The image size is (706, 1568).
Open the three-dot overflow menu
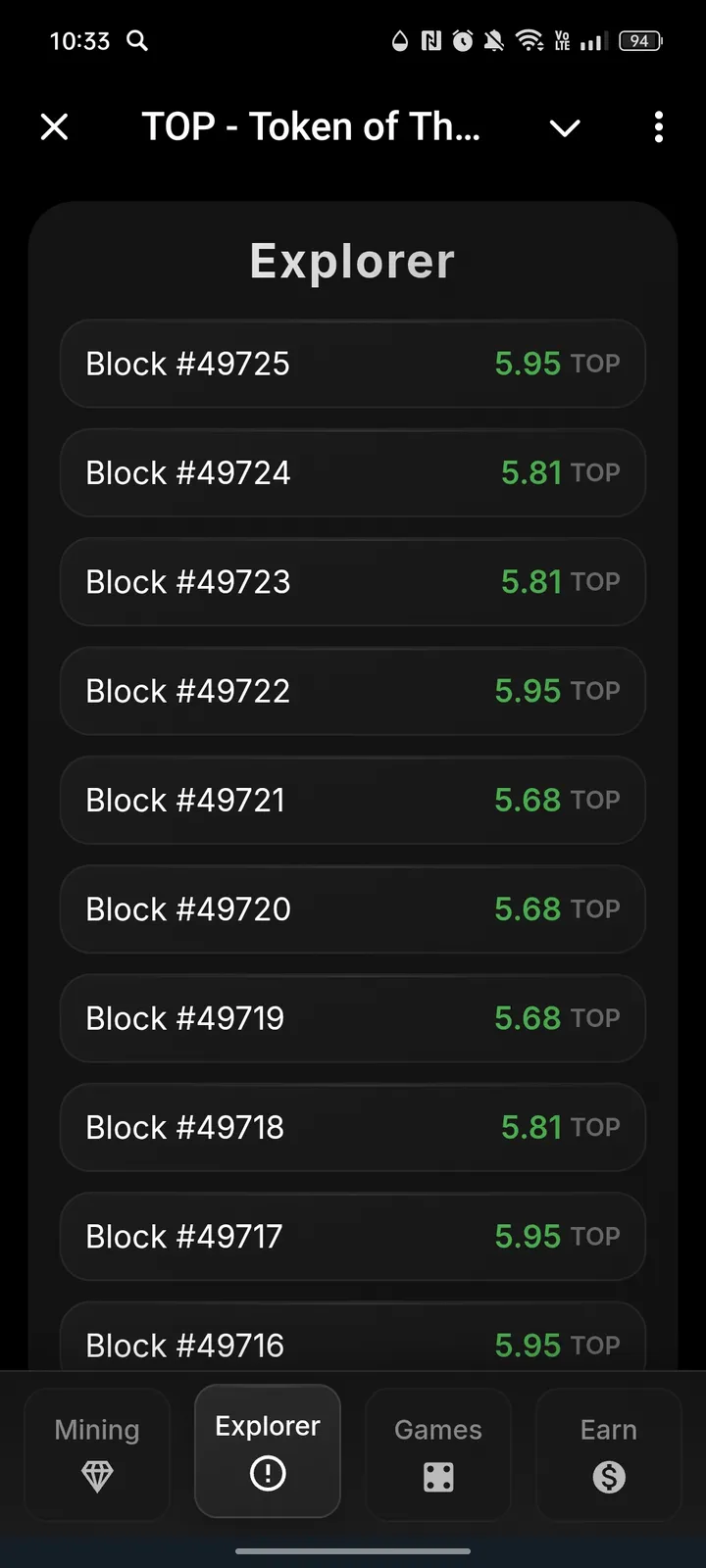pyautogui.click(x=658, y=127)
